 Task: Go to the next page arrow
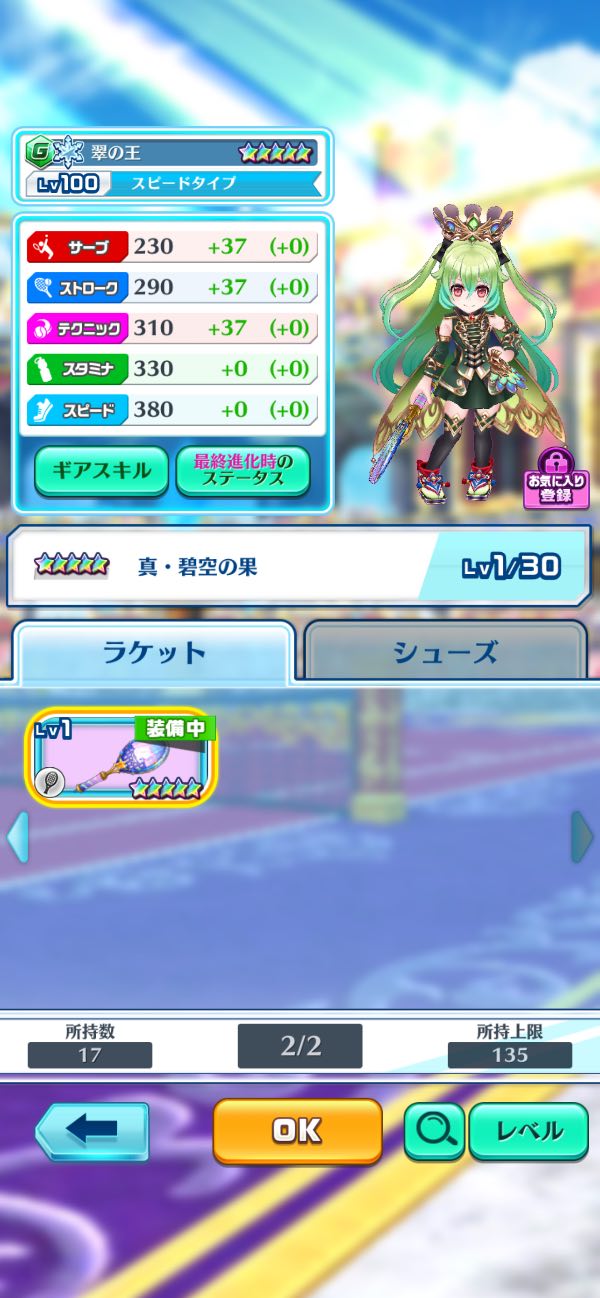582,837
